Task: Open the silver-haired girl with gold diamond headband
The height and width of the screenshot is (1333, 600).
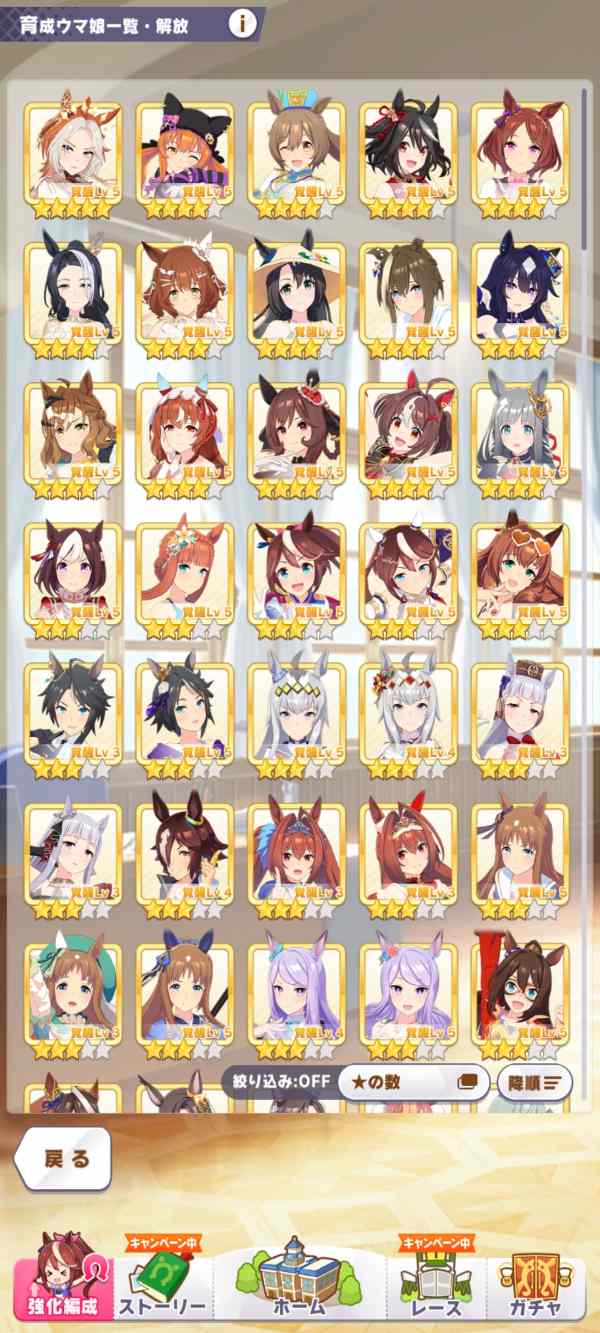Action: [296, 721]
